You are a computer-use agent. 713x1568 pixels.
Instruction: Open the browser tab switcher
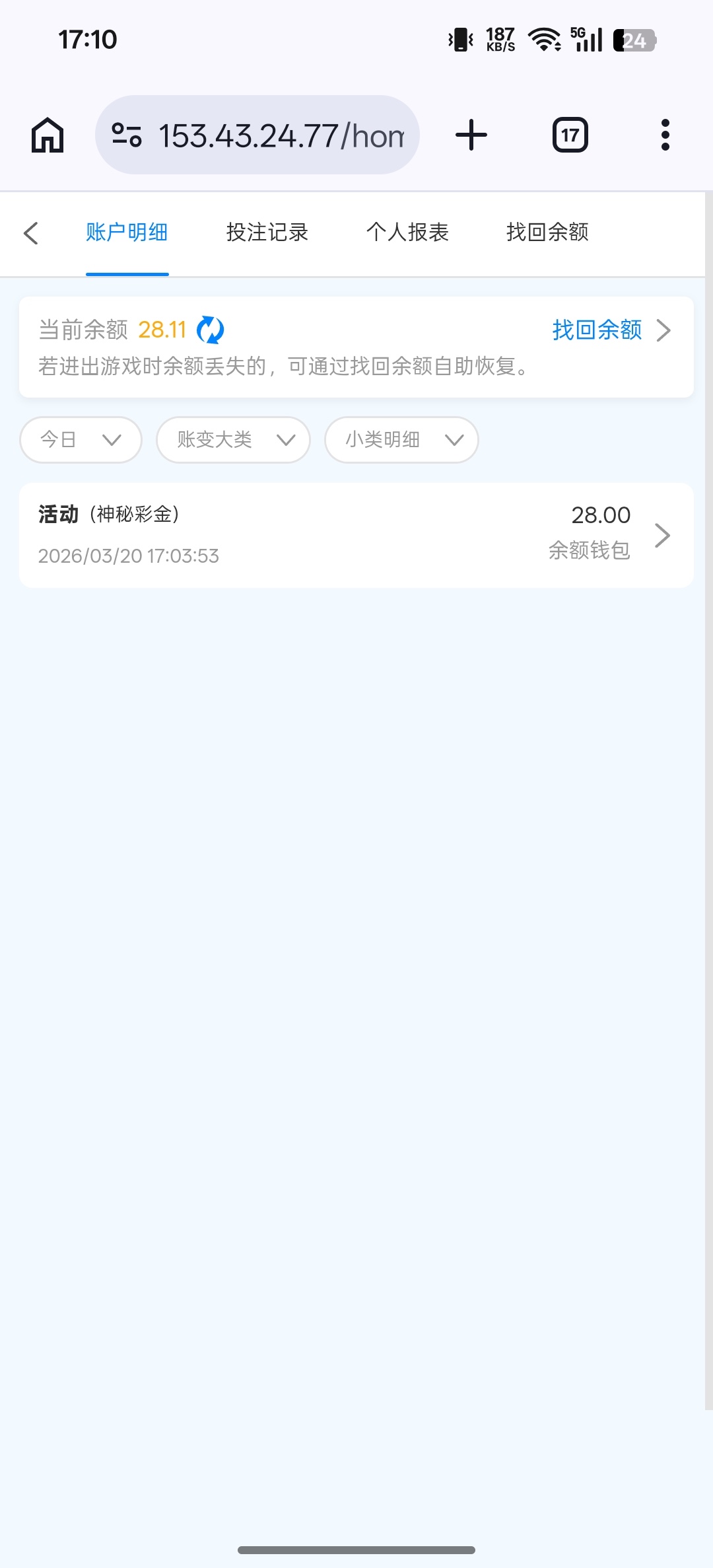[x=570, y=135]
